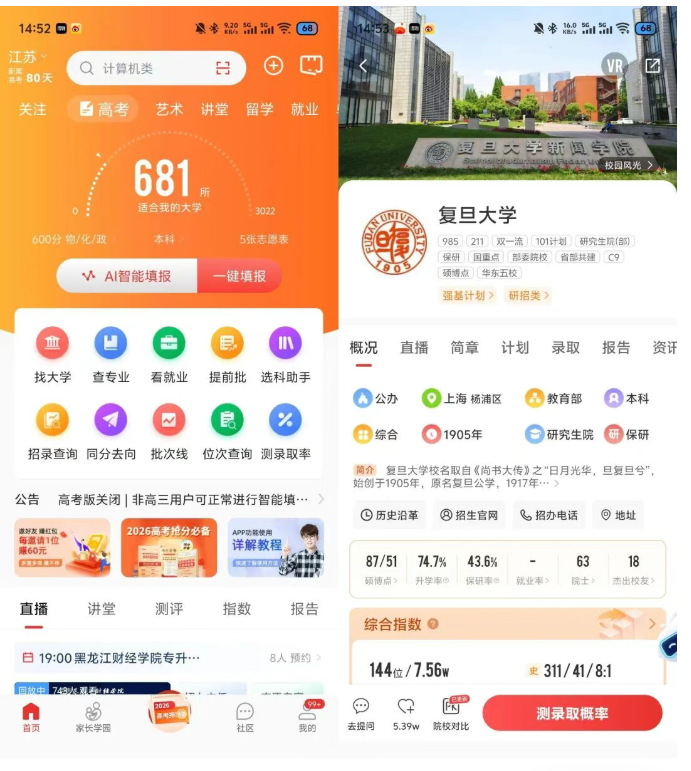Switch to the 录取 tab
The height and width of the screenshot is (771, 691).
click(x=566, y=348)
